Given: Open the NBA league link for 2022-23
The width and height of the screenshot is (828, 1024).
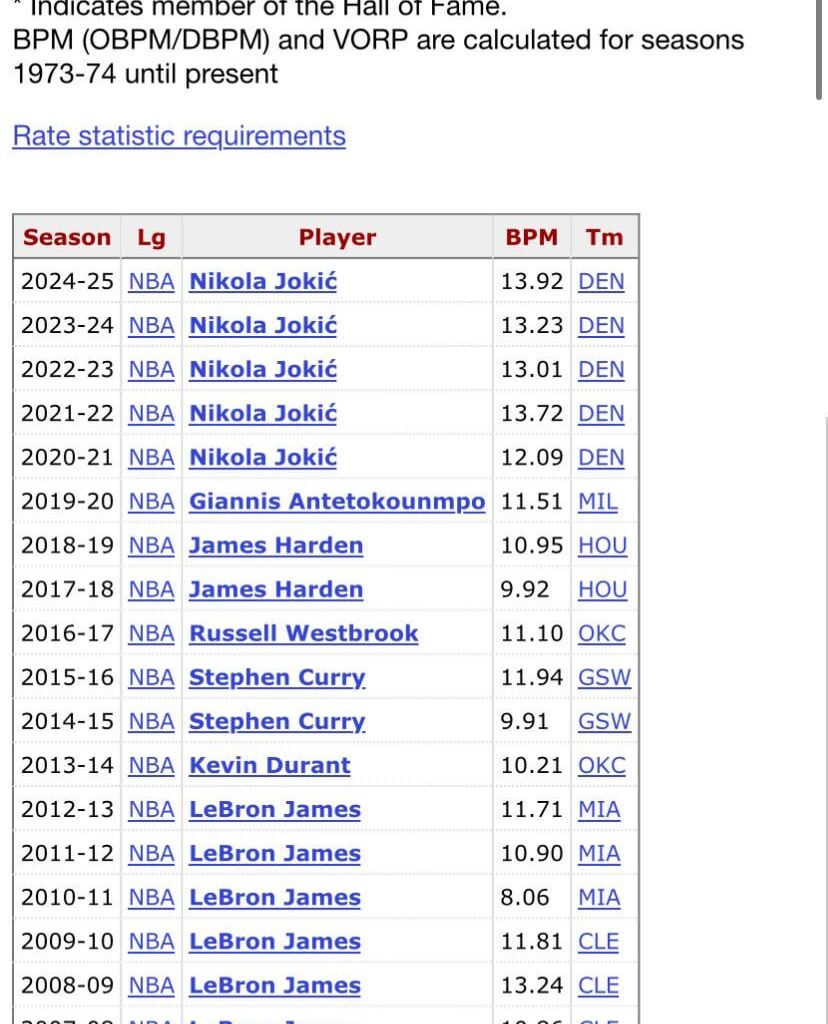Looking at the screenshot, I should pos(152,369).
